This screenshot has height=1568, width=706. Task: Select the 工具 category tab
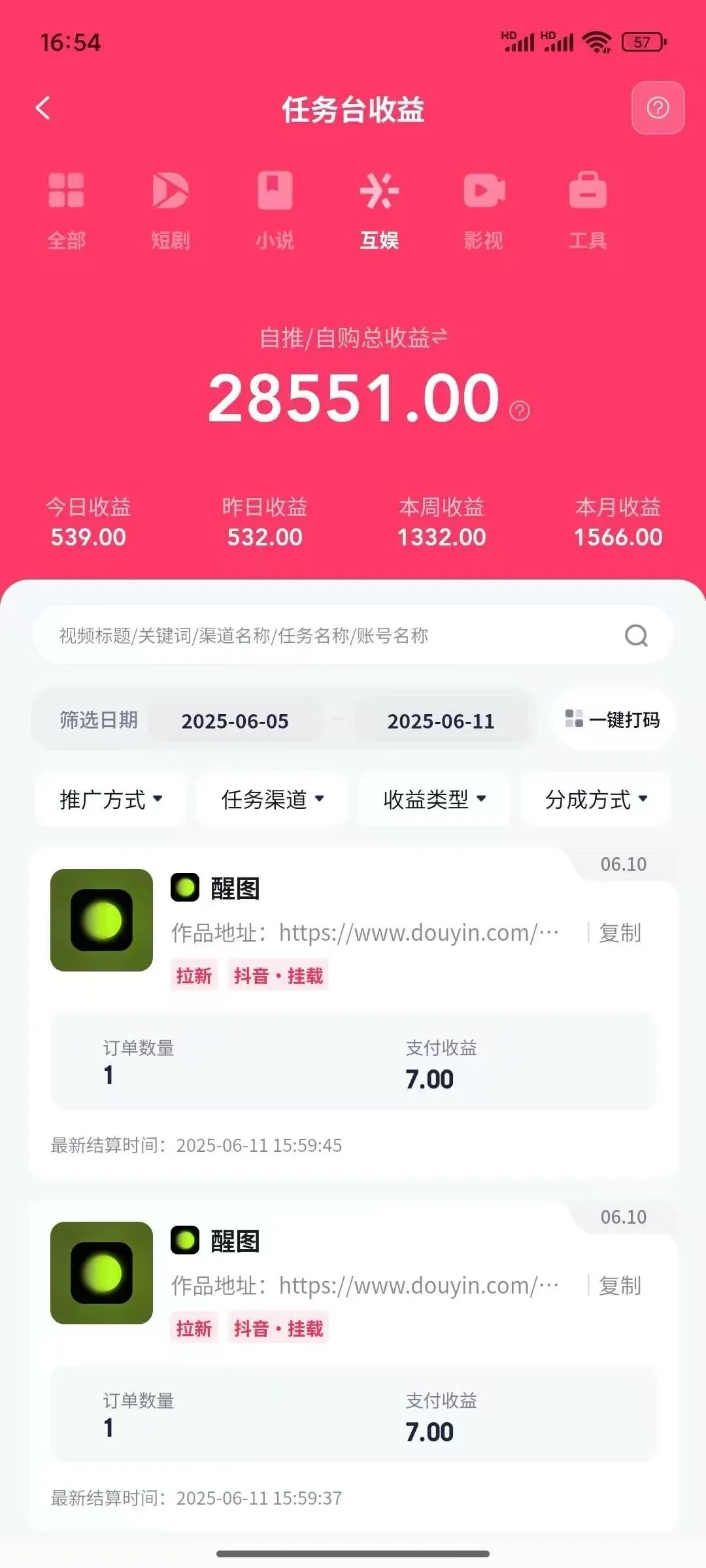[x=588, y=210]
